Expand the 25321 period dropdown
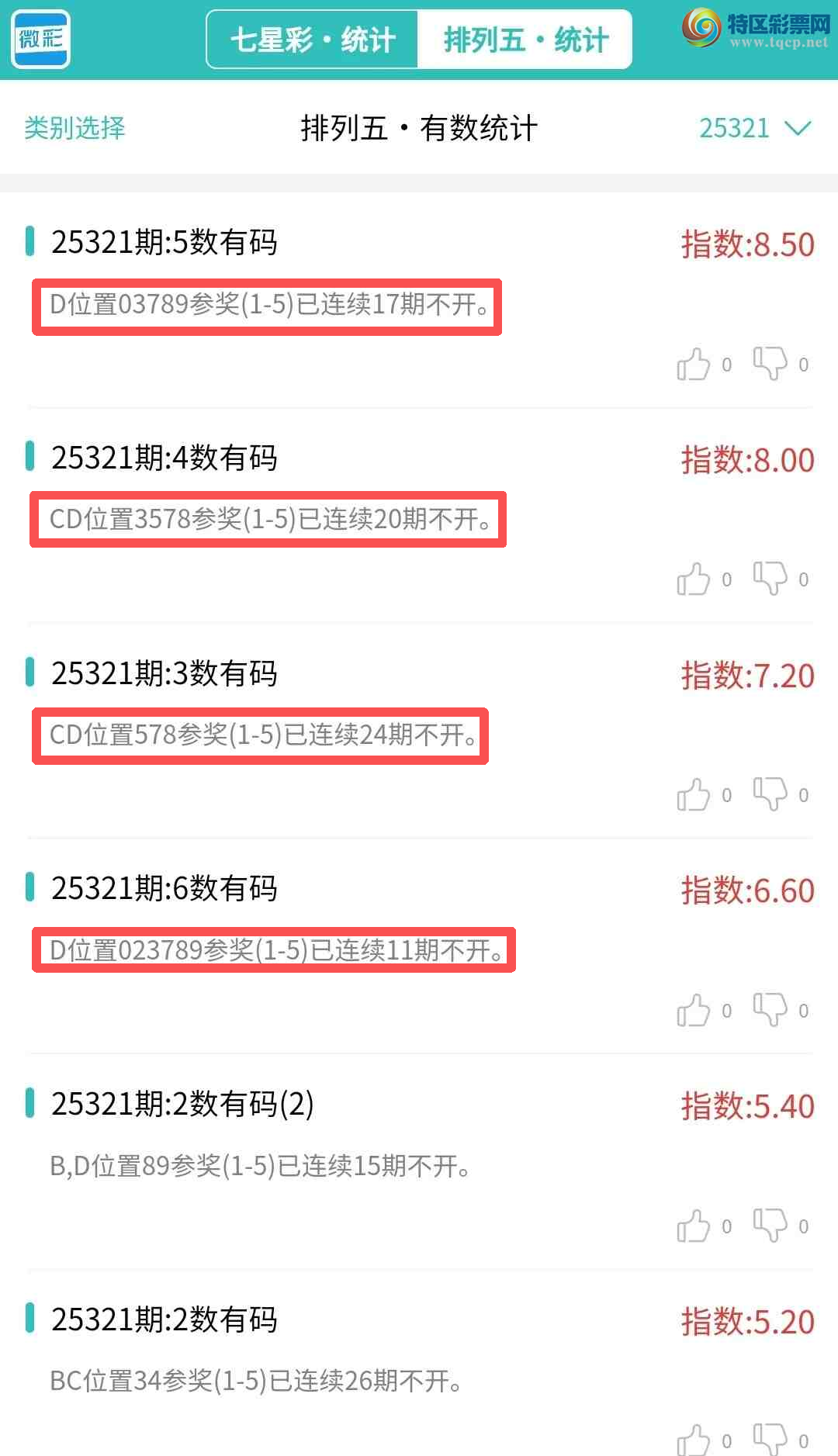This screenshot has width=838, height=1456. pos(754,128)
